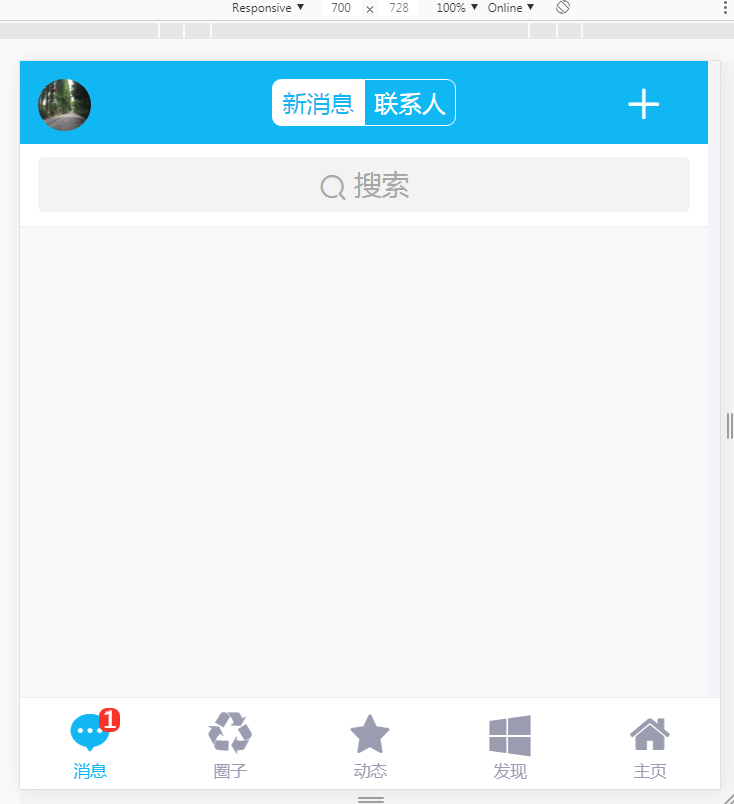Screen dimensions: 734x804
Task: Open the profile avatar in the header
Action: pyautogui.click(x=65, y=104)
